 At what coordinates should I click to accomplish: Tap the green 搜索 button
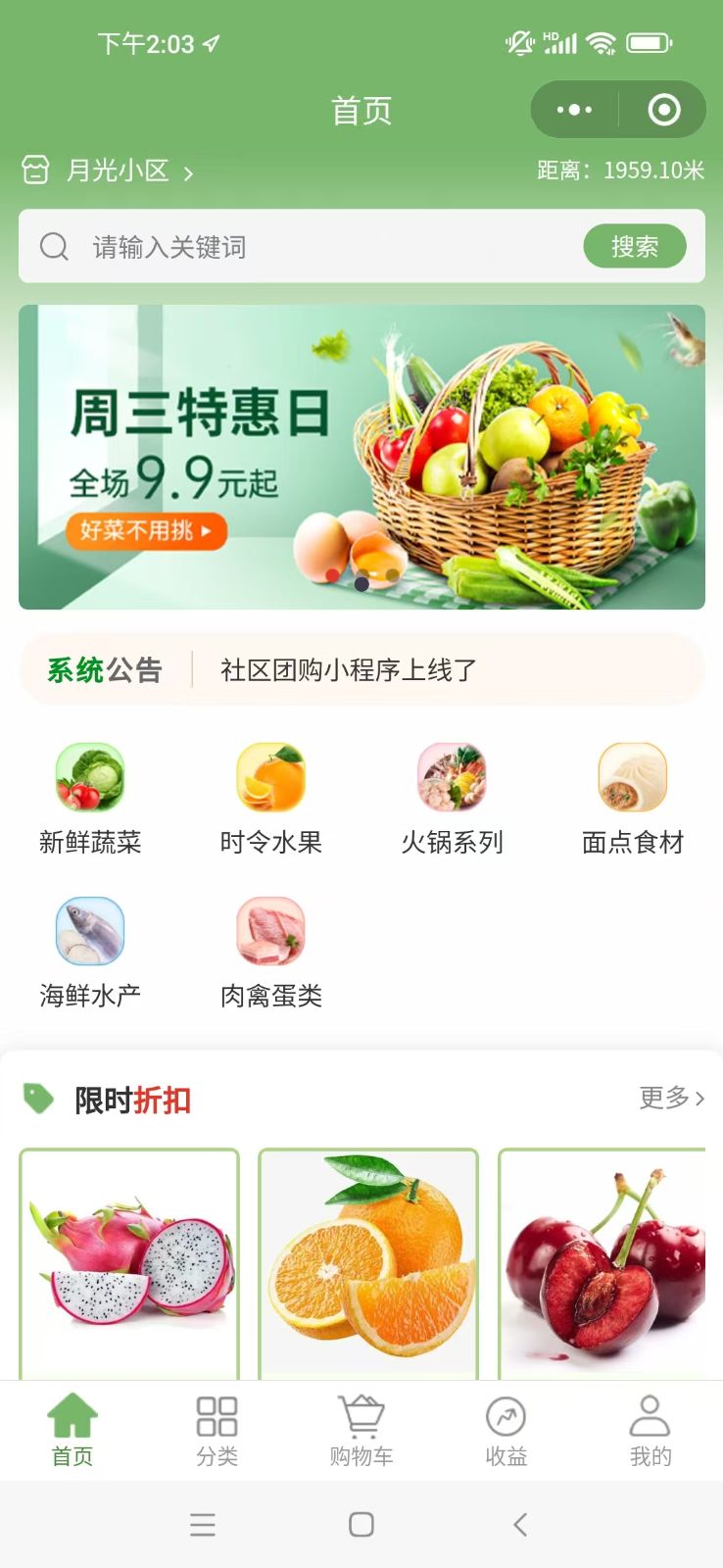[x=634, y=247]
